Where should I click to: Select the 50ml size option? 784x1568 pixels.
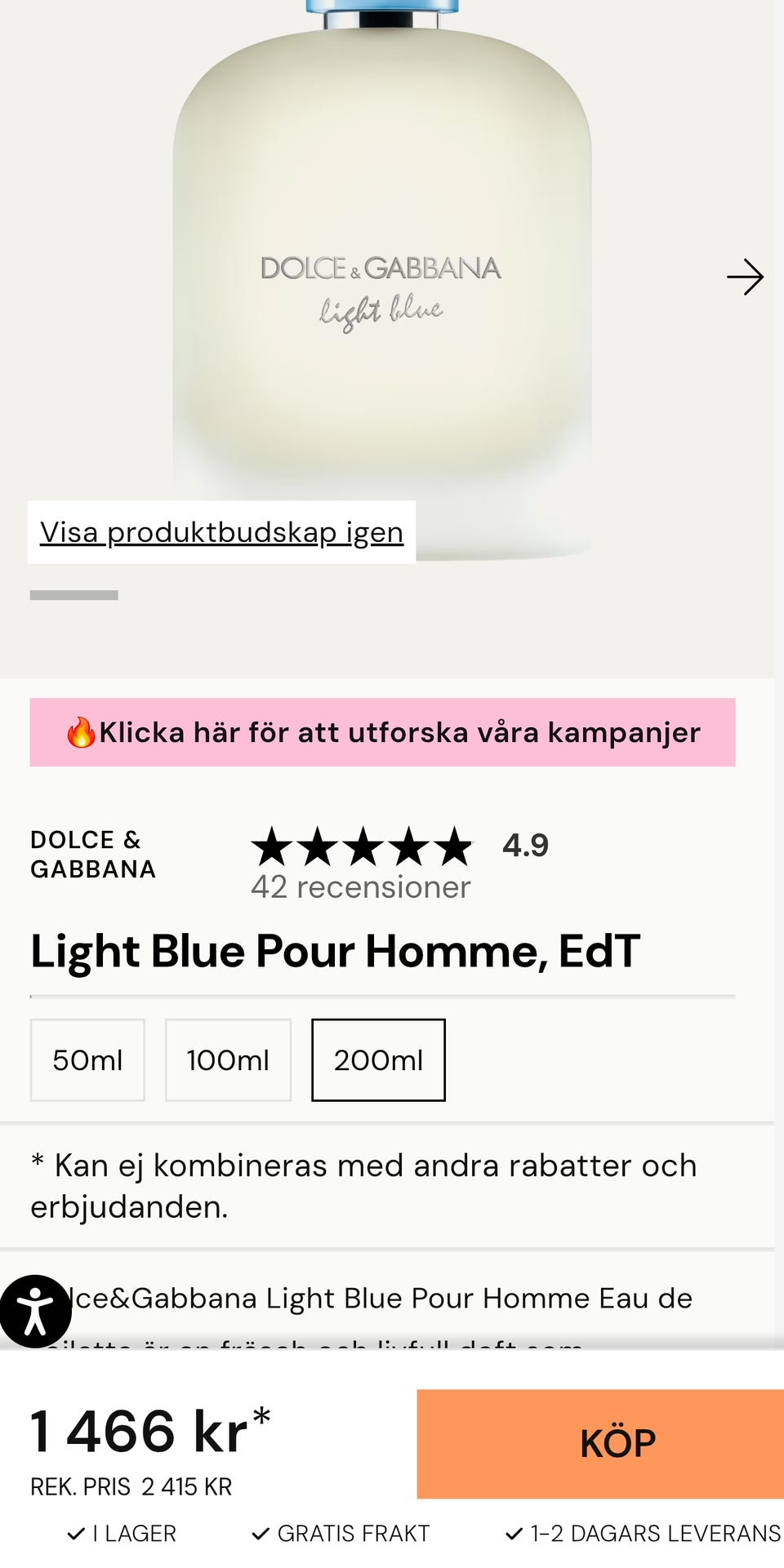click(87, 1060)
